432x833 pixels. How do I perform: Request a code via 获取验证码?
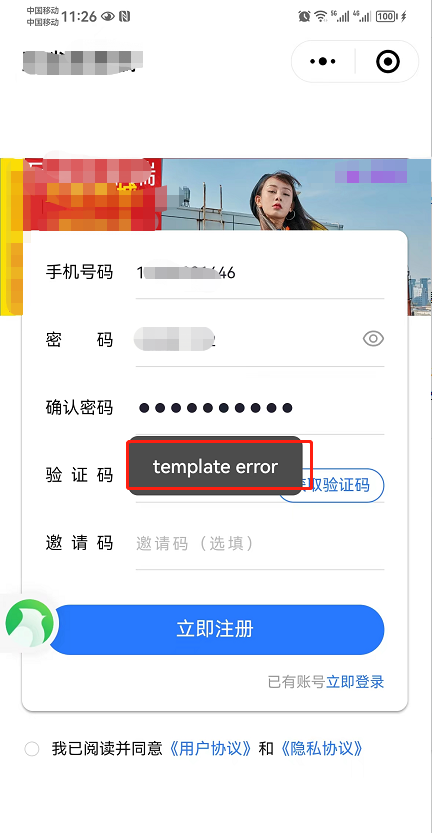pos(332,484)
